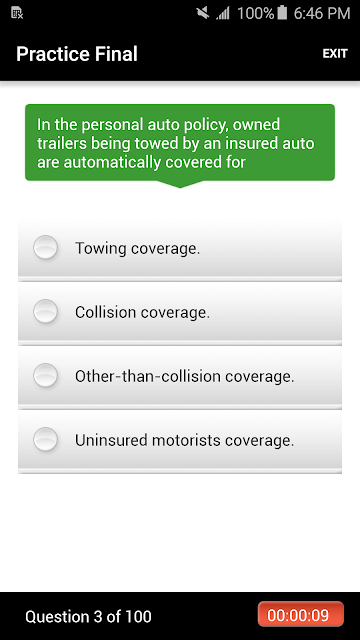The height and width of the screenshot is (640, 360).
Task: Mark Uninsured motorists coverage as answer
Action: pos(180,440)
